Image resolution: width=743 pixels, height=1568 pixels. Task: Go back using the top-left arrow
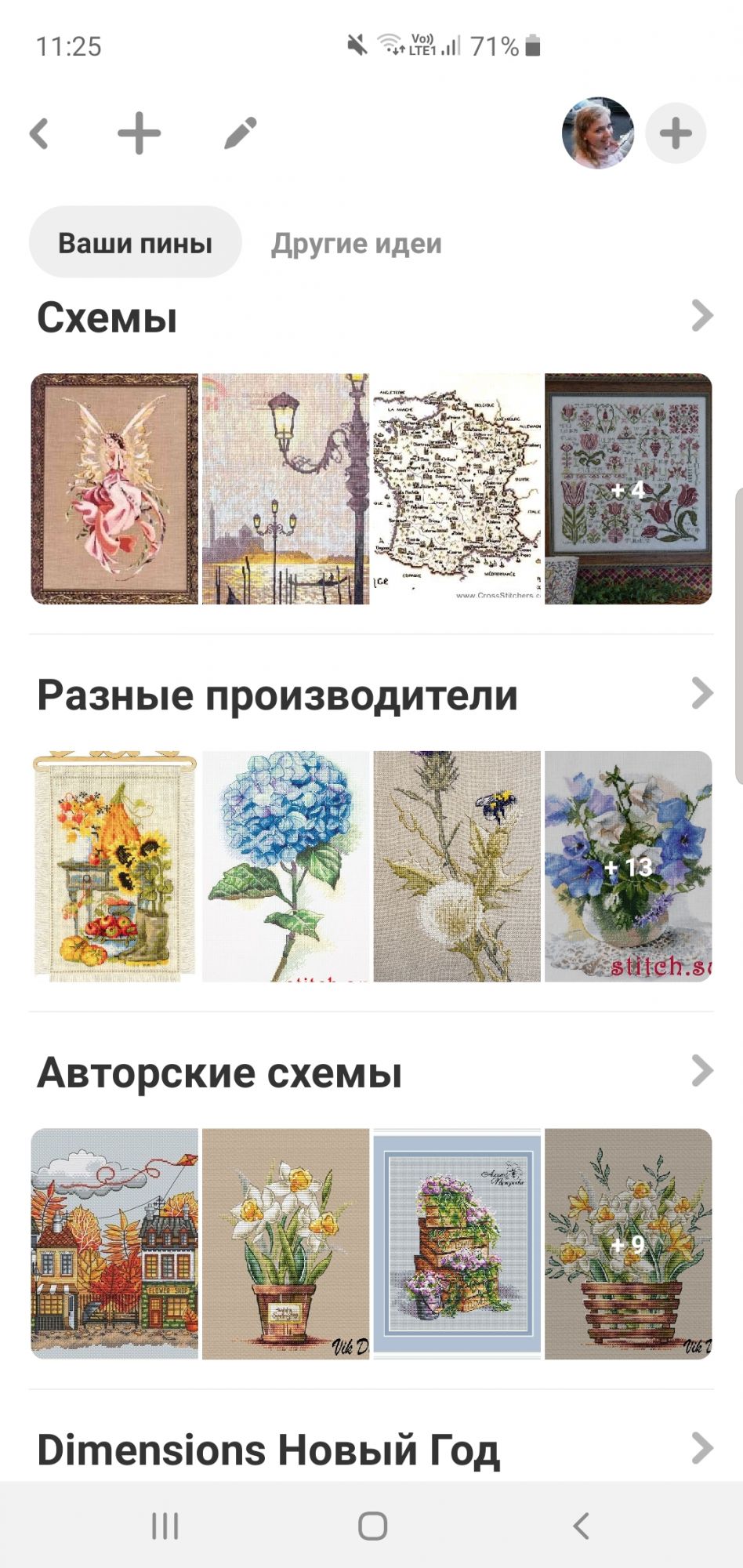tap(39, 133)
